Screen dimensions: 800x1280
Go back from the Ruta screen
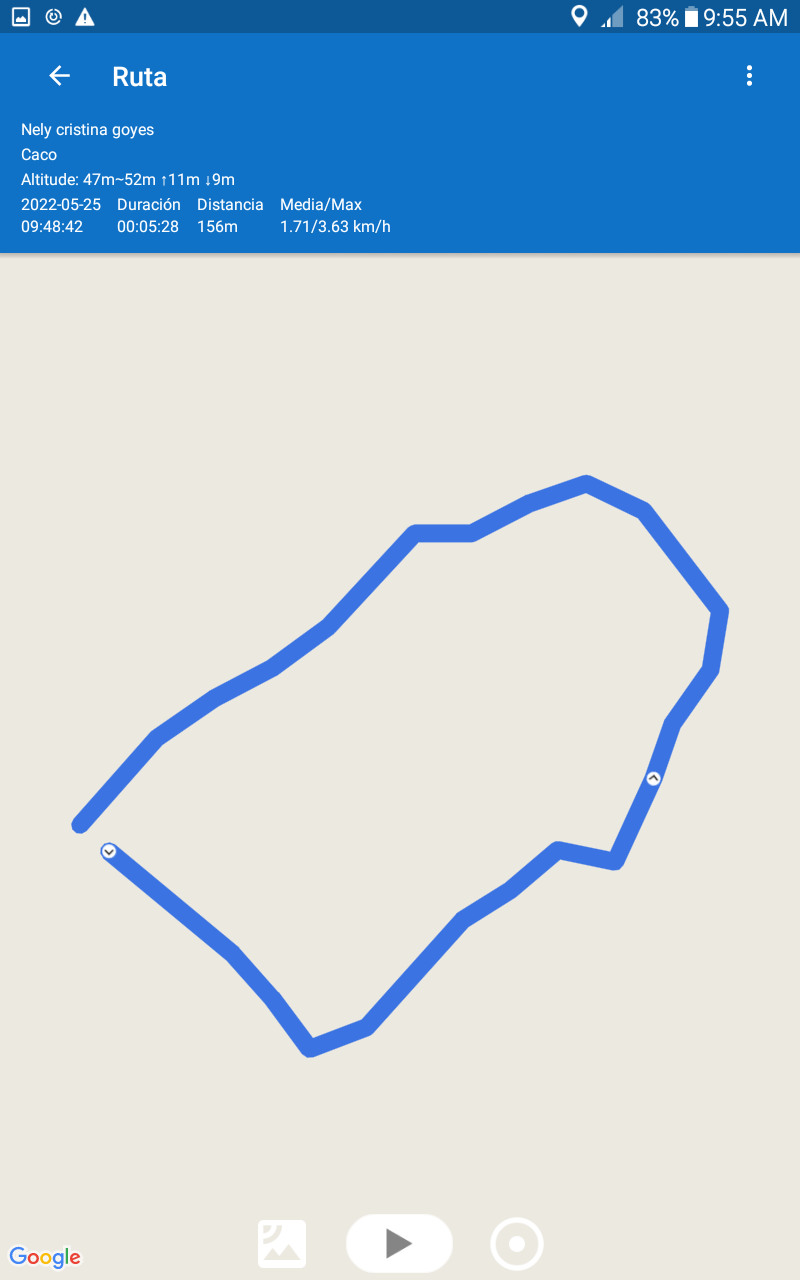60,76
